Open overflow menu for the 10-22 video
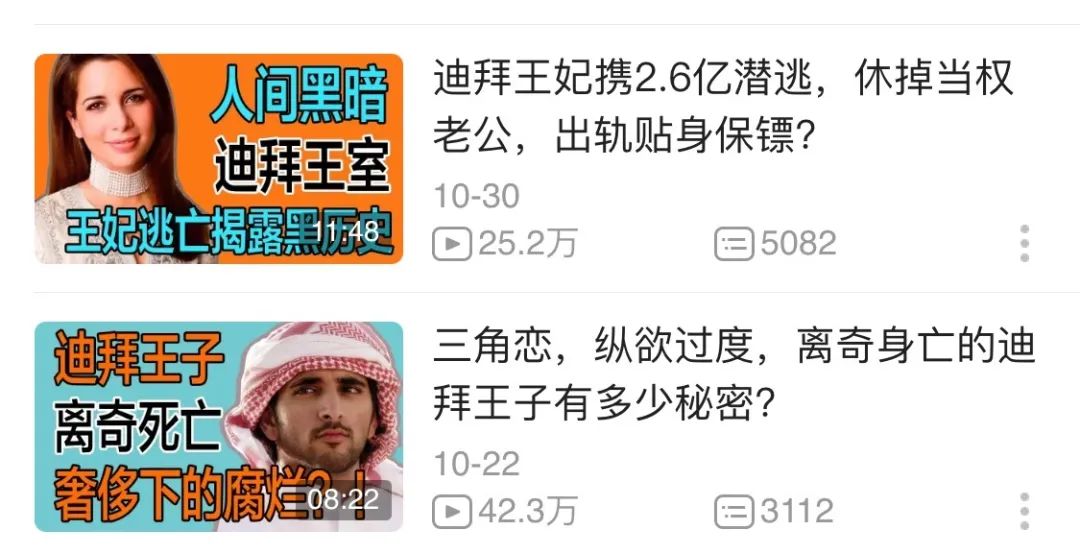Image resolution: width=1080 pixels, height=554 pixels. [x=1025, y=511]
